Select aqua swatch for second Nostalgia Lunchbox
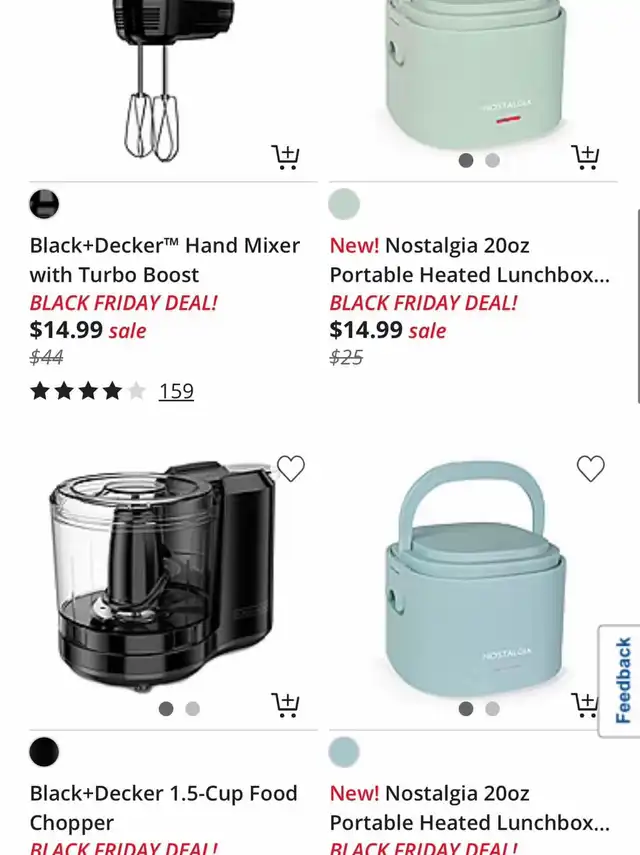 pyautogui.click(x=344, y=752)
